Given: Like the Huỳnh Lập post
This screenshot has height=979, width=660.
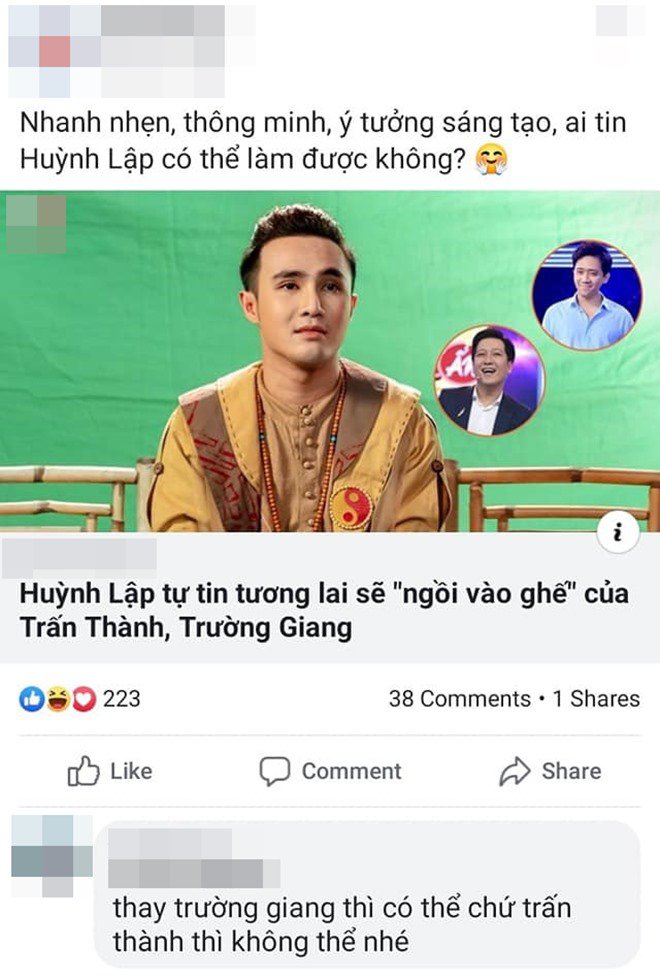Looking at the screenshot, I should coord(110,771).
